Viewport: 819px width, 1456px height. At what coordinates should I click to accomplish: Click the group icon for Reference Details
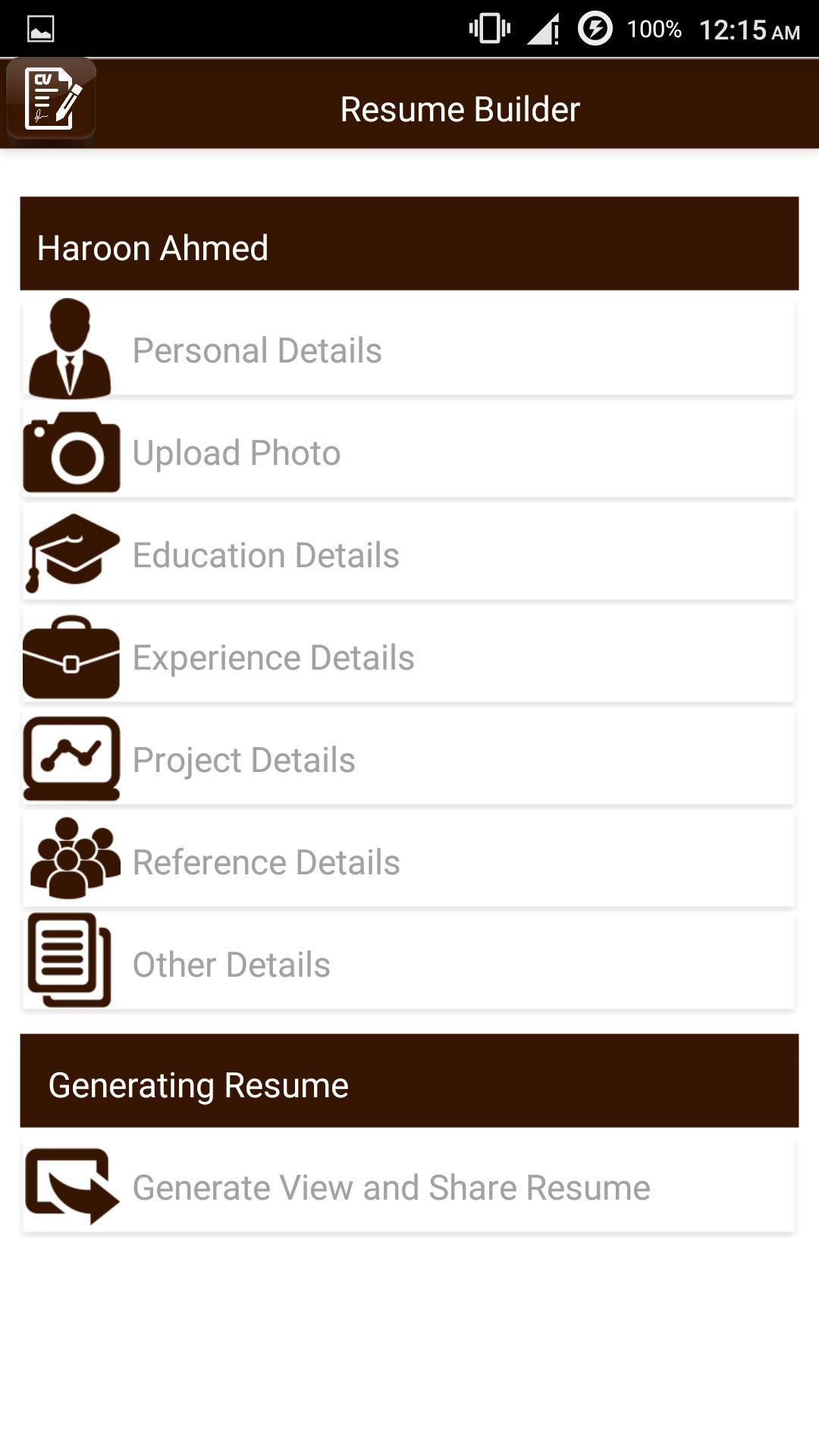click(72, 861)
